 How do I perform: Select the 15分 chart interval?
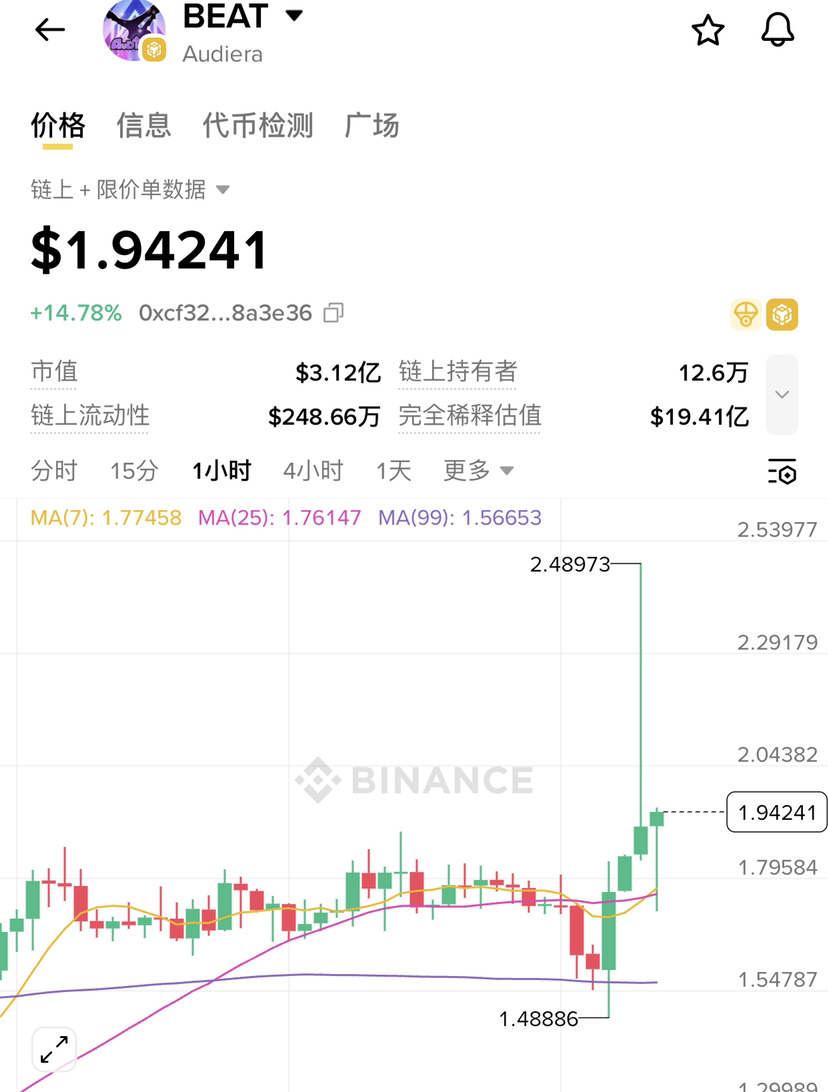coord(134,470)
